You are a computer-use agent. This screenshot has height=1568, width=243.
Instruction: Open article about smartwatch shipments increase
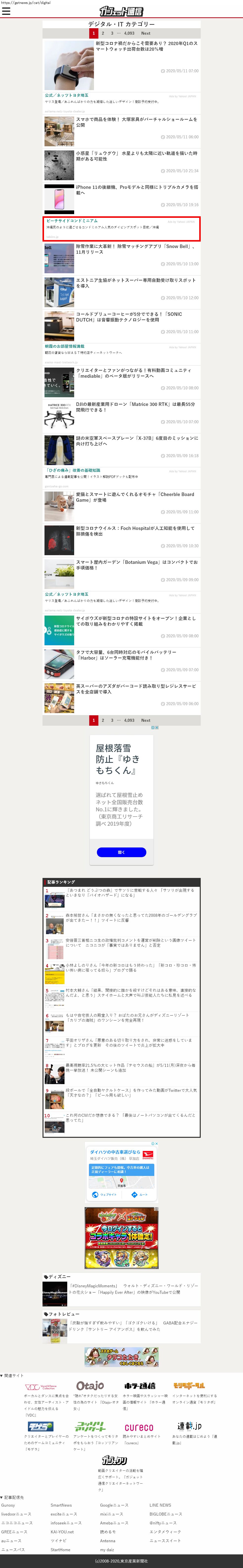coord(146,46)
